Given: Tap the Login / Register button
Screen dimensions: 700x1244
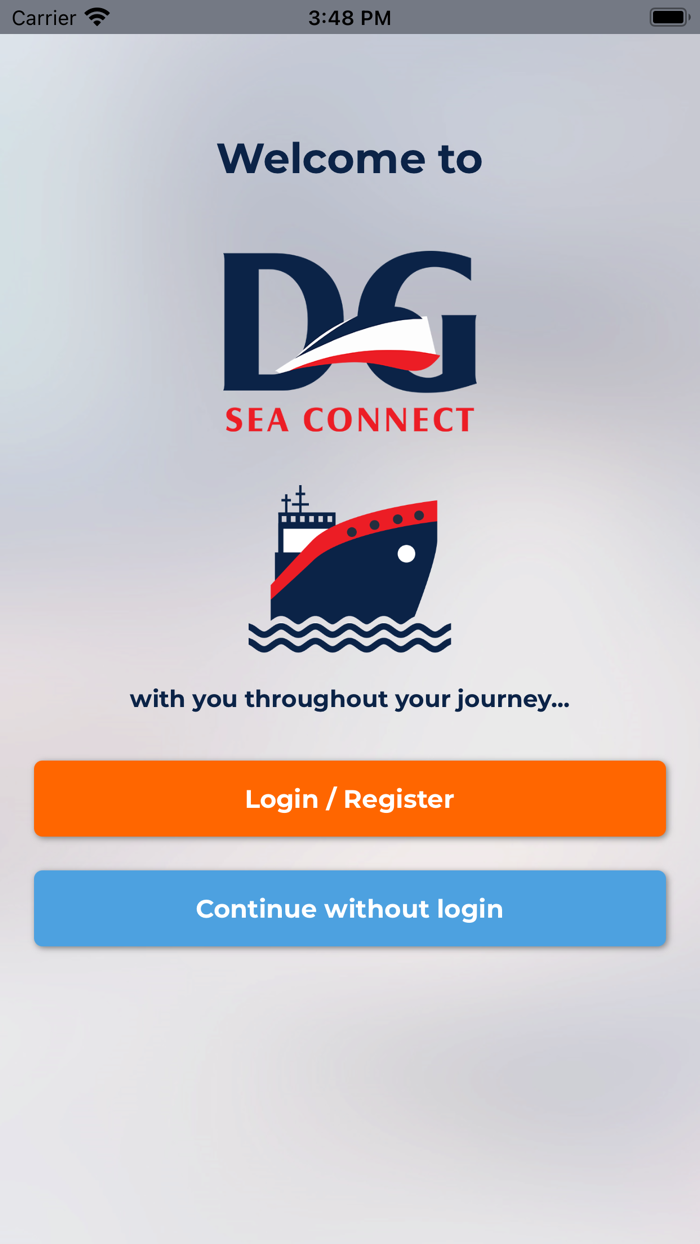Looking at the screenshot, I should [x=350, y=798].
